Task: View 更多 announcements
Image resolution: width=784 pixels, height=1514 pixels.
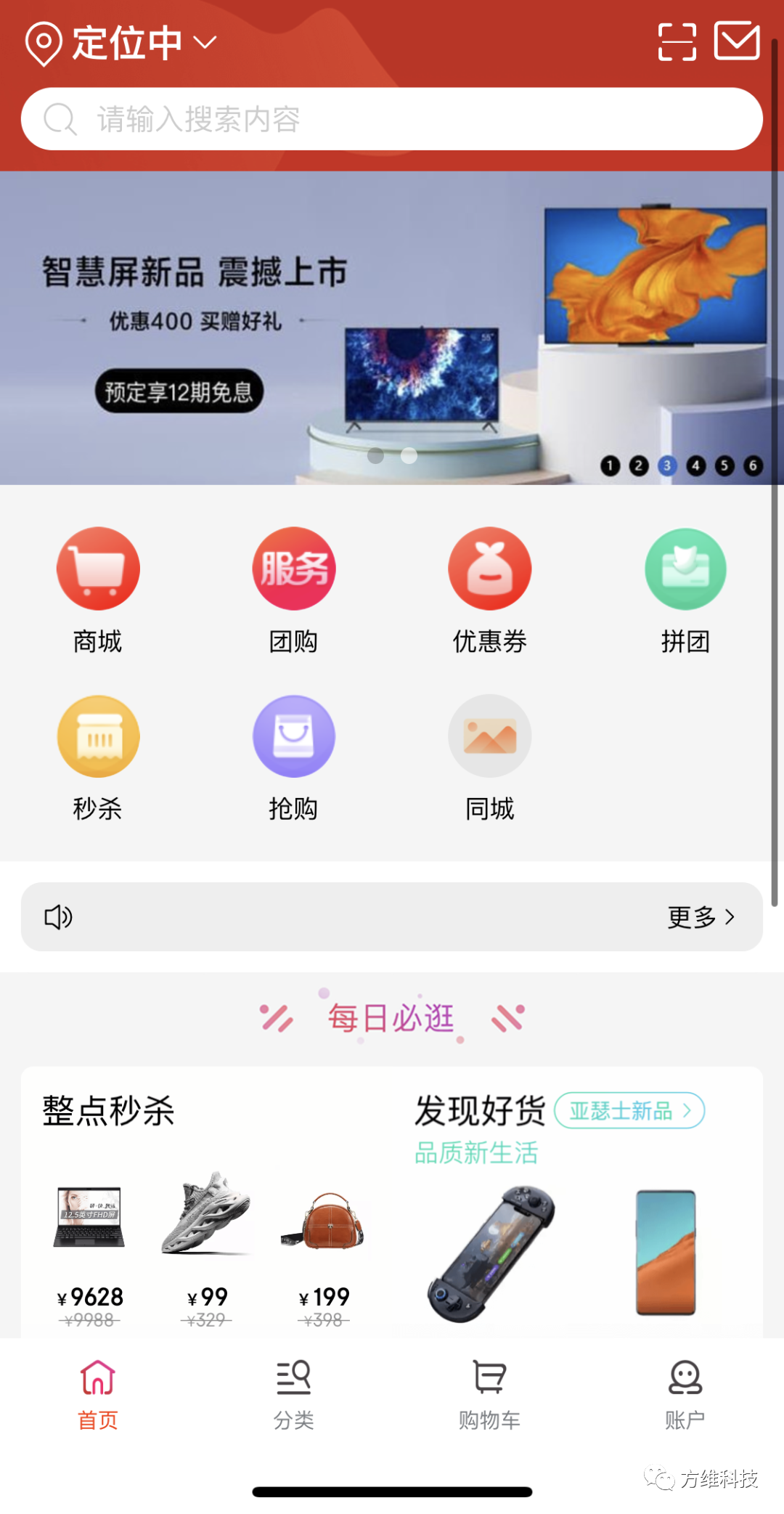Action: coord(701,917)
